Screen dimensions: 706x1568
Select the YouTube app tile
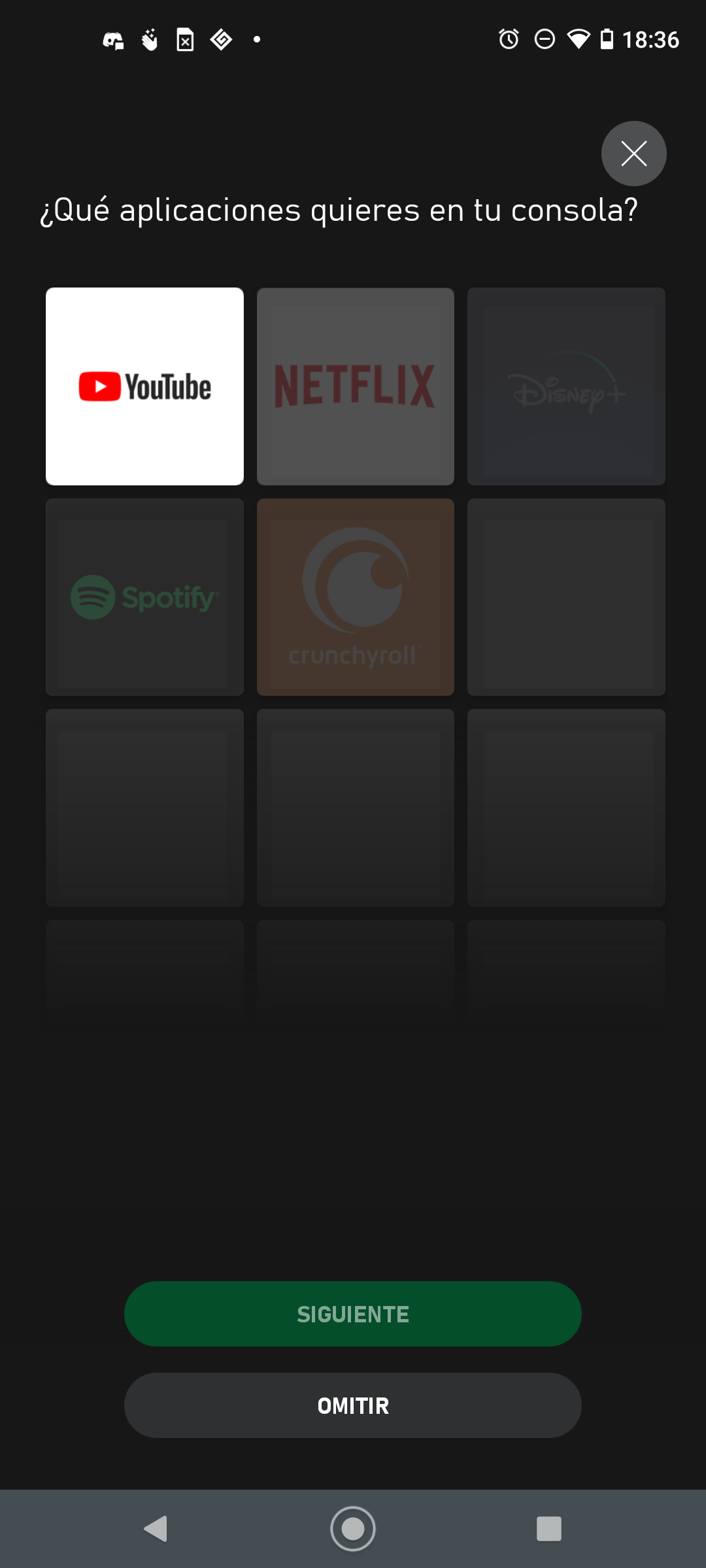click(144, 386)
